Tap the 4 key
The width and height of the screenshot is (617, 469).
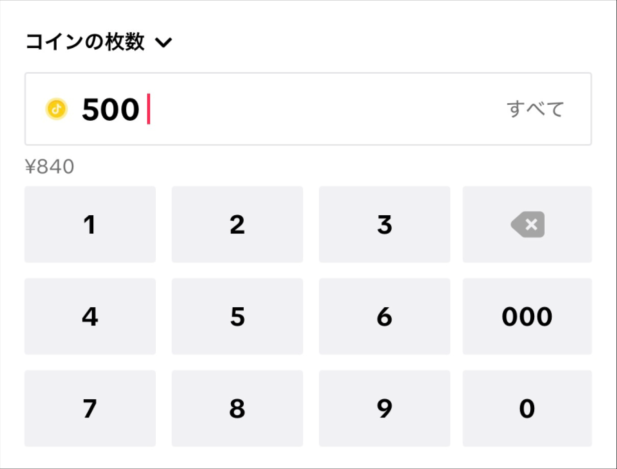[90, 317]
